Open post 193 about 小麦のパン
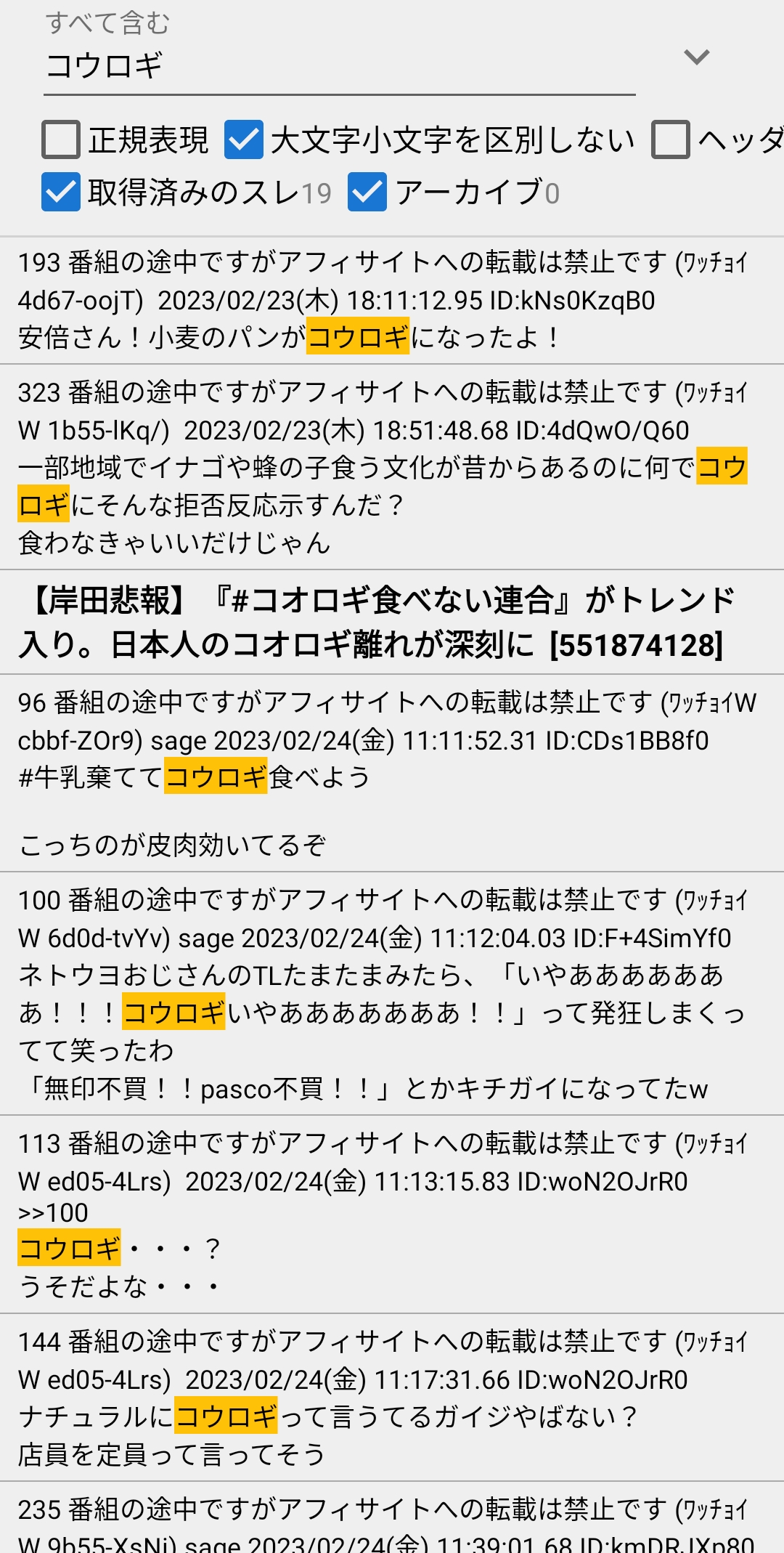 392,301
